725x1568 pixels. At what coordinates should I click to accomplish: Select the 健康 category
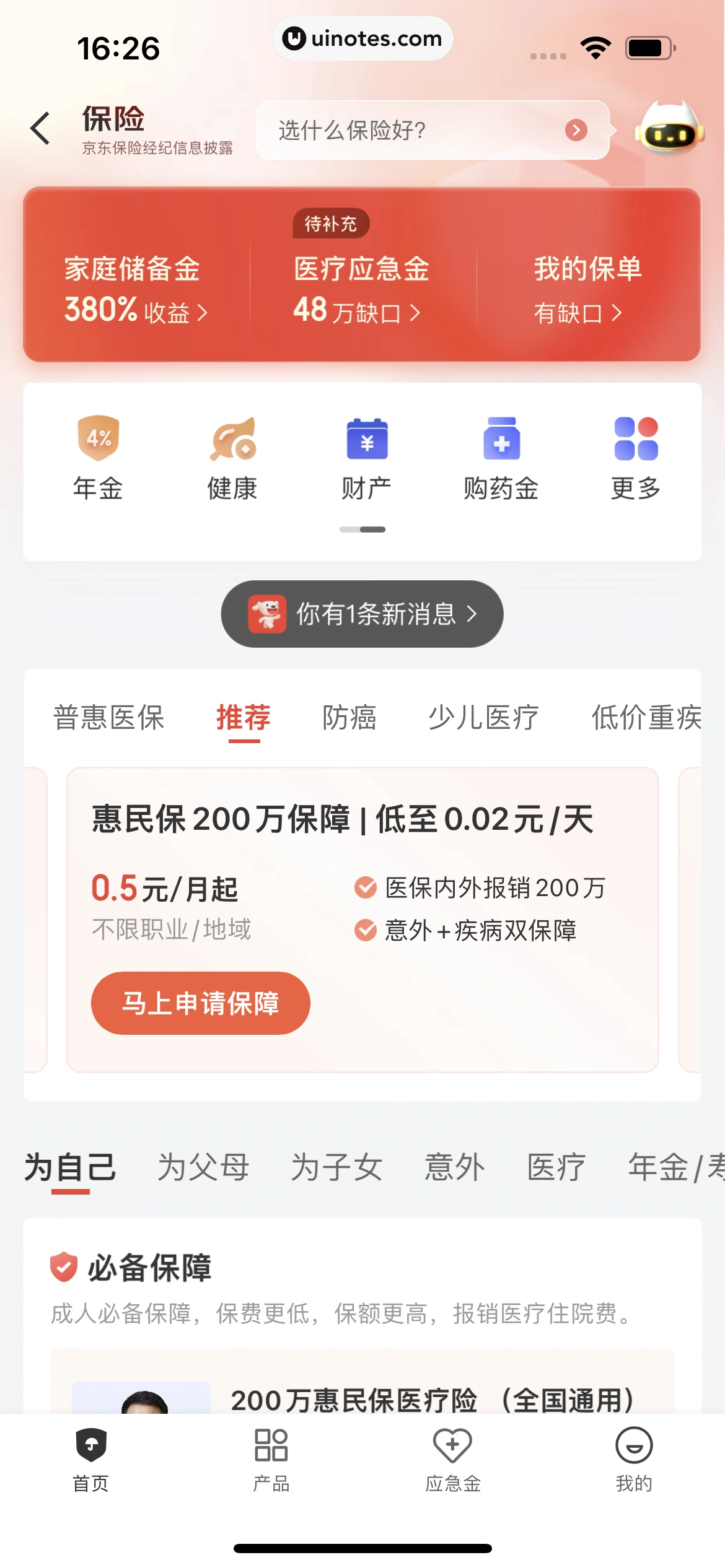(232, 458)
